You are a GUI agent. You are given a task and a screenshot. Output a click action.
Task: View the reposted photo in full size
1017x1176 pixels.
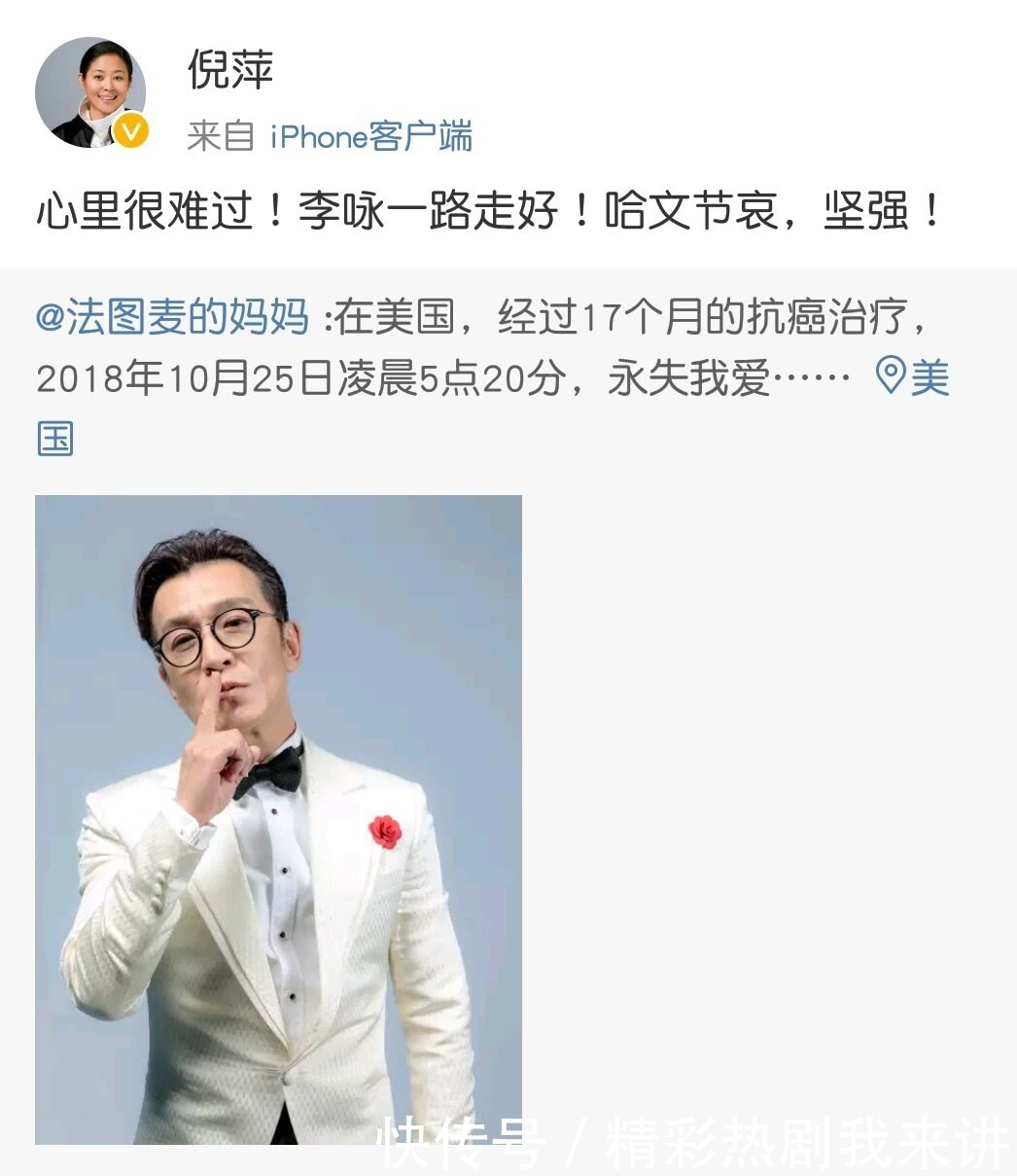(x=278, y=819)
